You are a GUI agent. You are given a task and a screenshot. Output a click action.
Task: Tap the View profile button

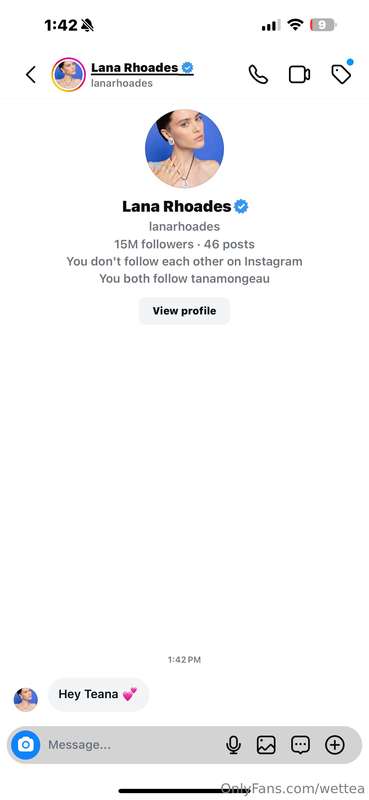[x=184, y=311]
